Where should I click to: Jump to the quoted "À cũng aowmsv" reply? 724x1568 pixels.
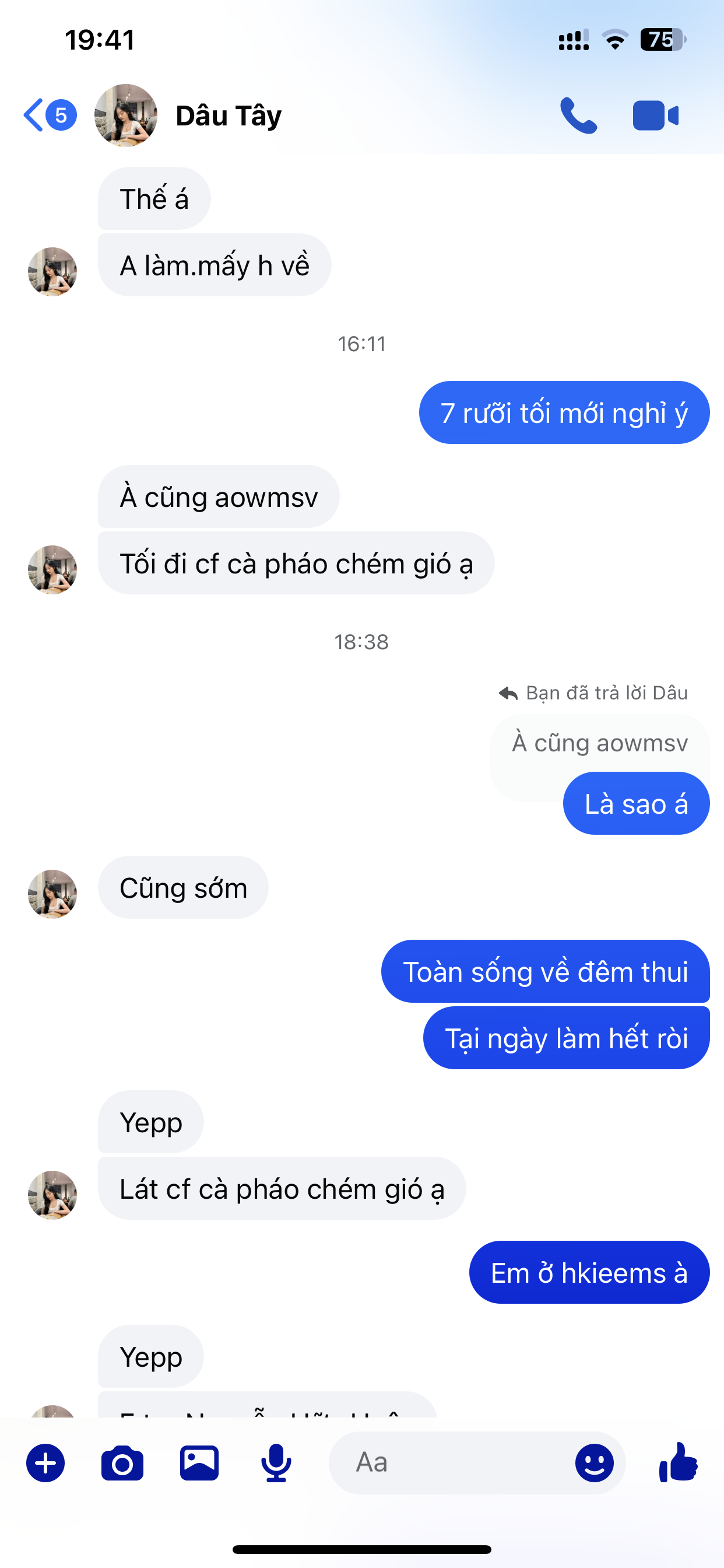599,743
